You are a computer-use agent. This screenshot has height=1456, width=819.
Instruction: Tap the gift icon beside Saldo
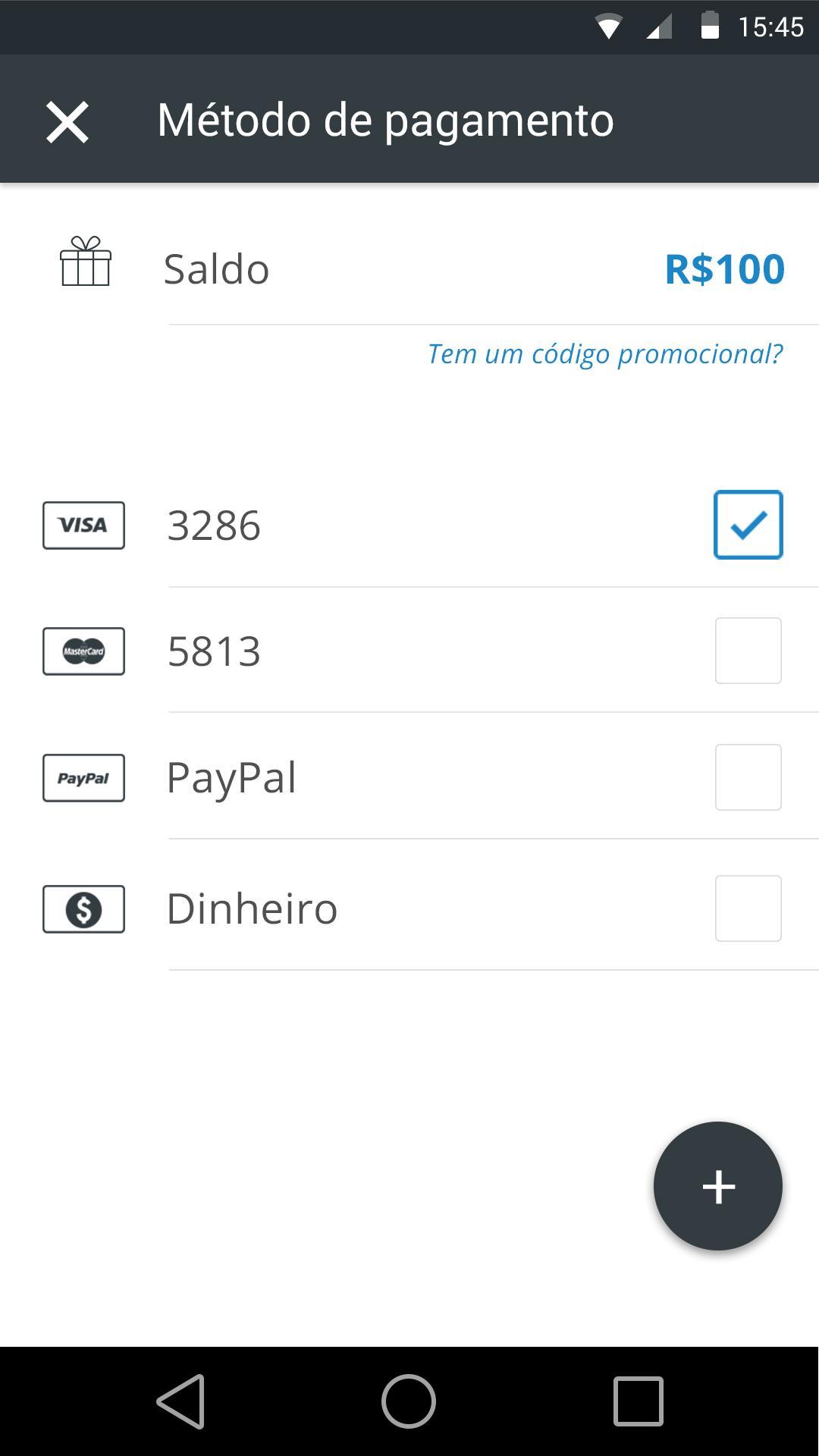click(83, 265)
